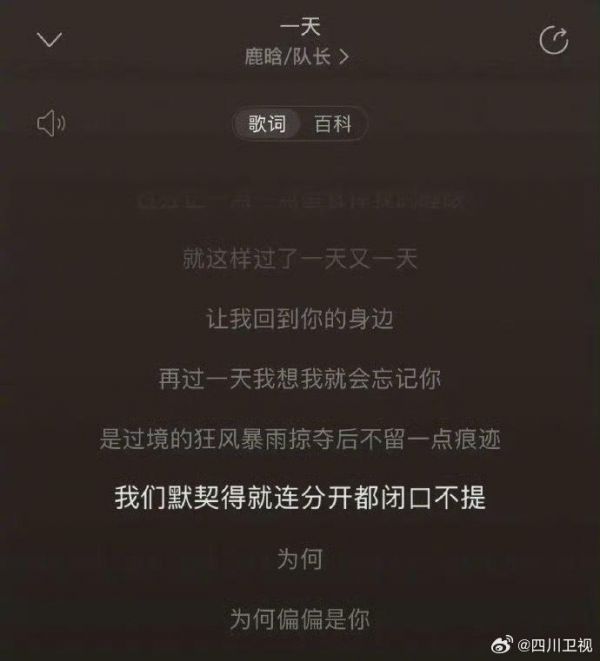Collapse the player with the down chevron

point(49,40)
